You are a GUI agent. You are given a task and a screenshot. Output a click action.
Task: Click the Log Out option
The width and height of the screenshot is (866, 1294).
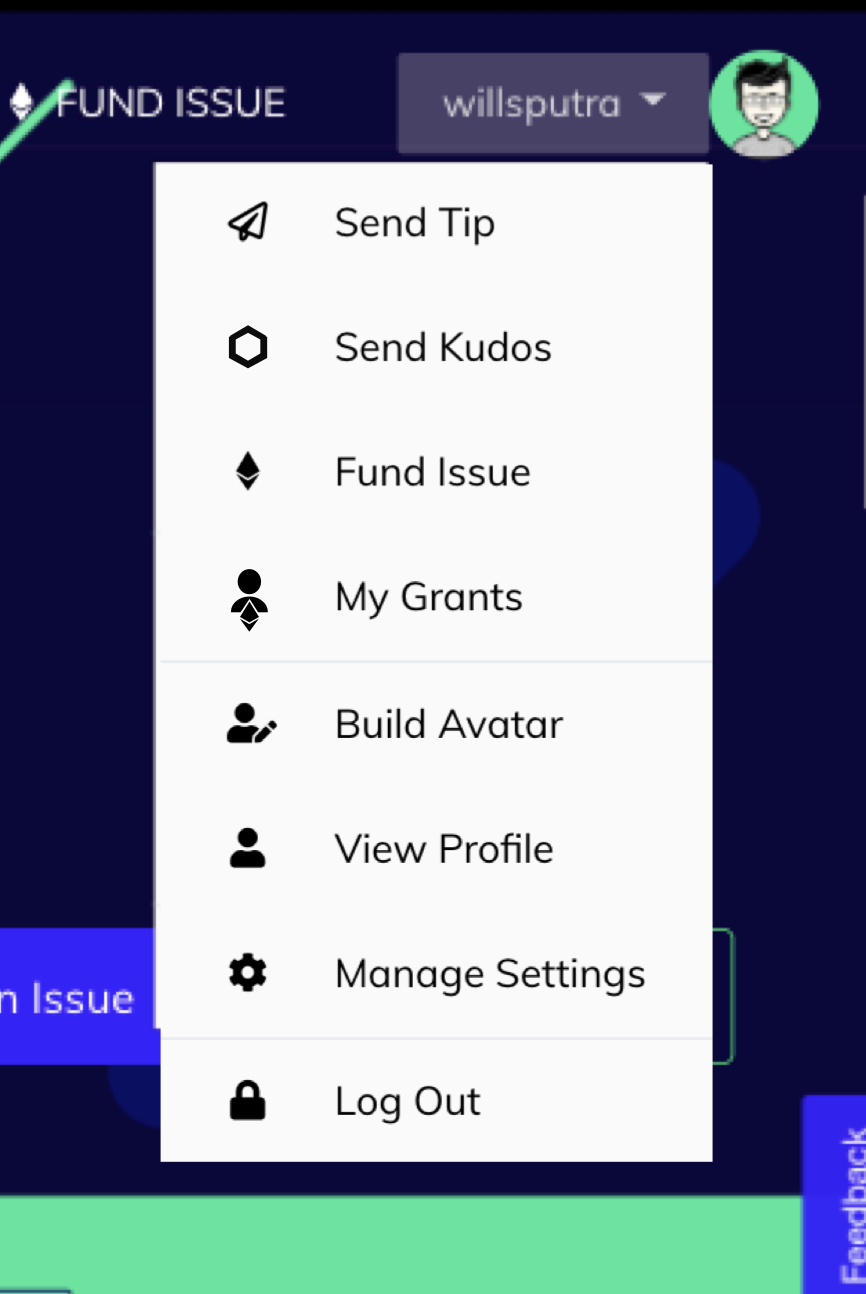click(x=408, y=1100)
